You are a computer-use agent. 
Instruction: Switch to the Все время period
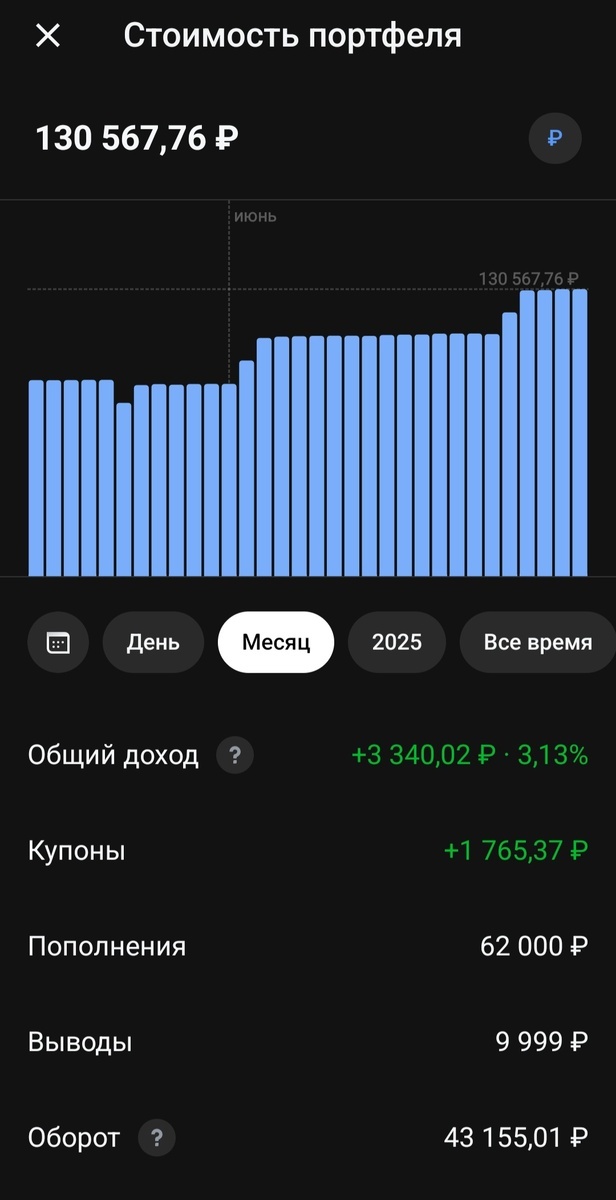(x=537, y=642)
